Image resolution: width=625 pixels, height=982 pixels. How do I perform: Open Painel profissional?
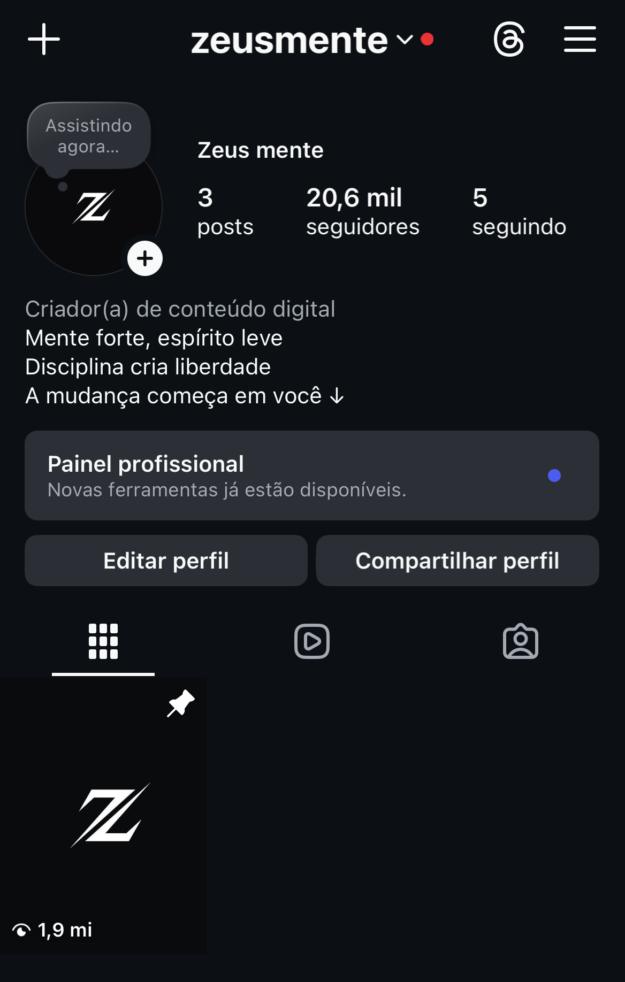click(x=311, y=476)
